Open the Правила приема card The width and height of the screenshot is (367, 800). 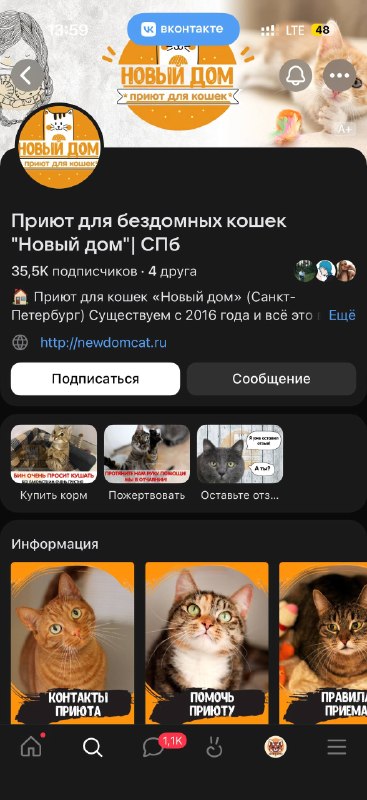pyautogui.click(x=323, y=643)
